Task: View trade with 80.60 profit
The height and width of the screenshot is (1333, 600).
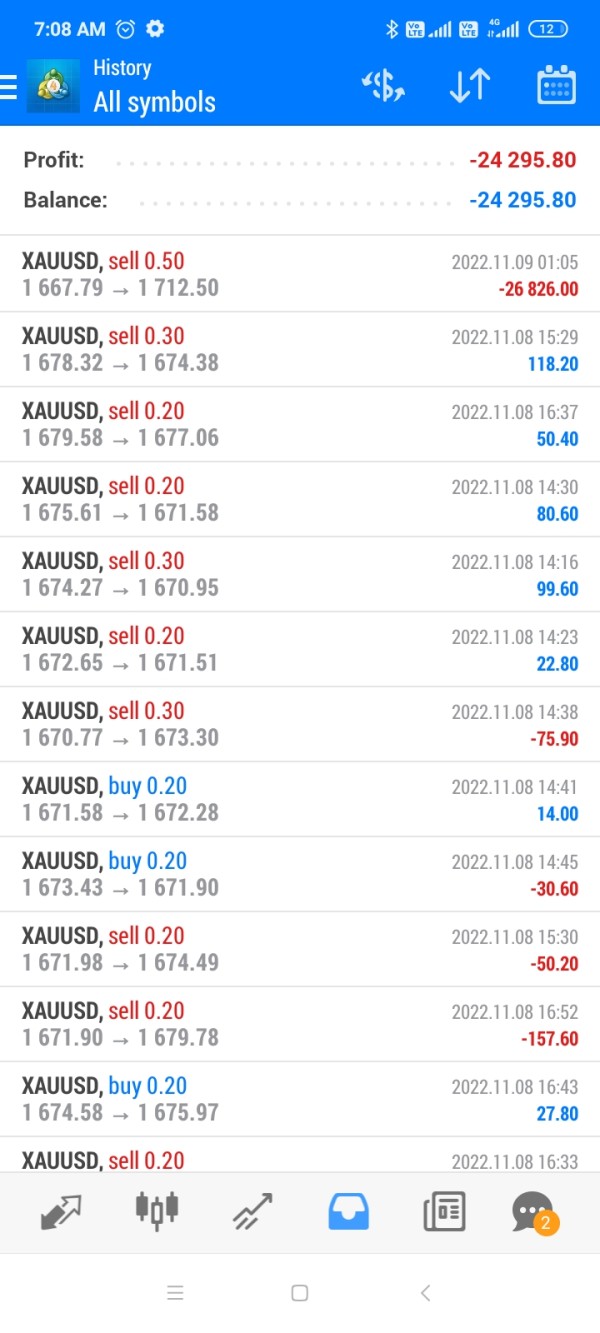Action: coord(300,499)
